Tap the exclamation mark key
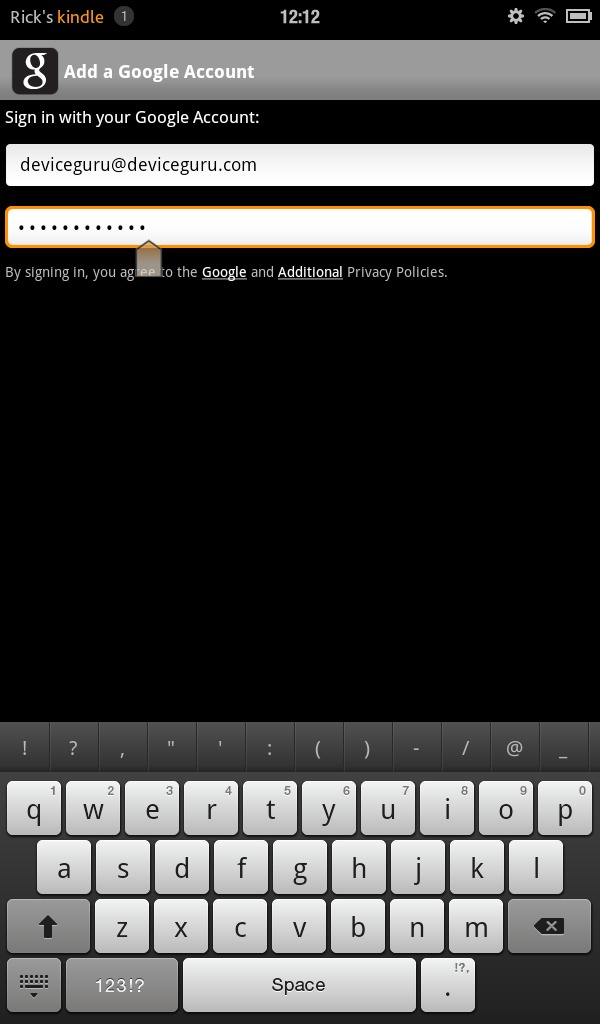This screenshot has height=1024, width=600. (25, 748)
